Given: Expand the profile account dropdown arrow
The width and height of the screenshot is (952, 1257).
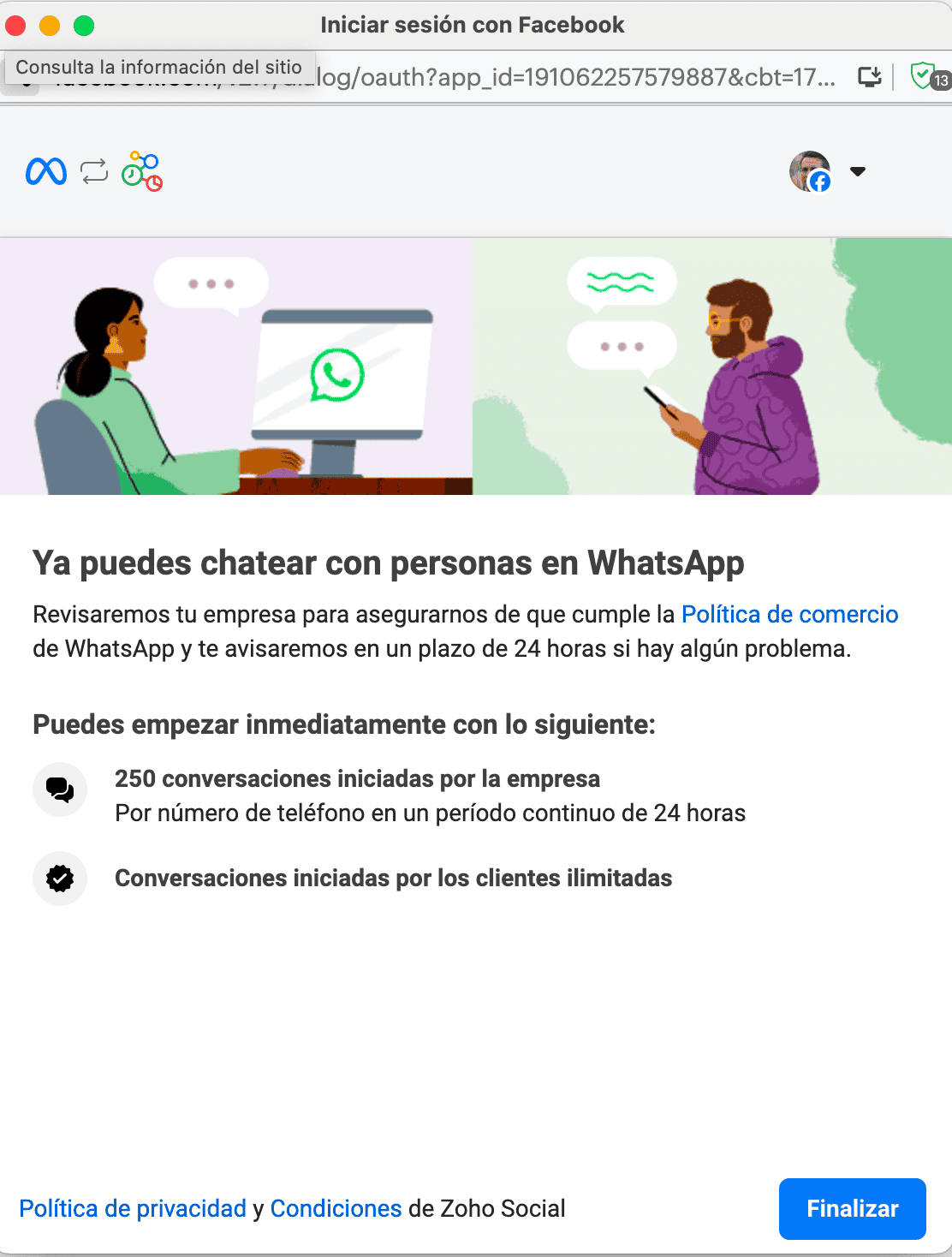Looking at the screenshot, I should pos(858,171).
